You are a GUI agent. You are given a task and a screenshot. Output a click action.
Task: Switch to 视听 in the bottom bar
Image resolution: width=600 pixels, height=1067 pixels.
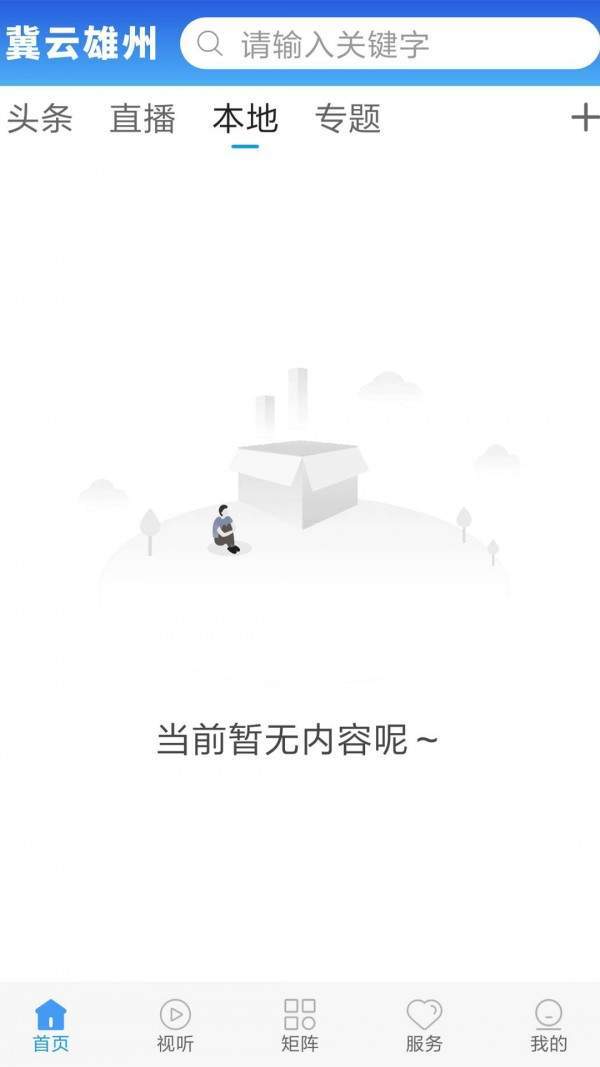(175, 1026)
